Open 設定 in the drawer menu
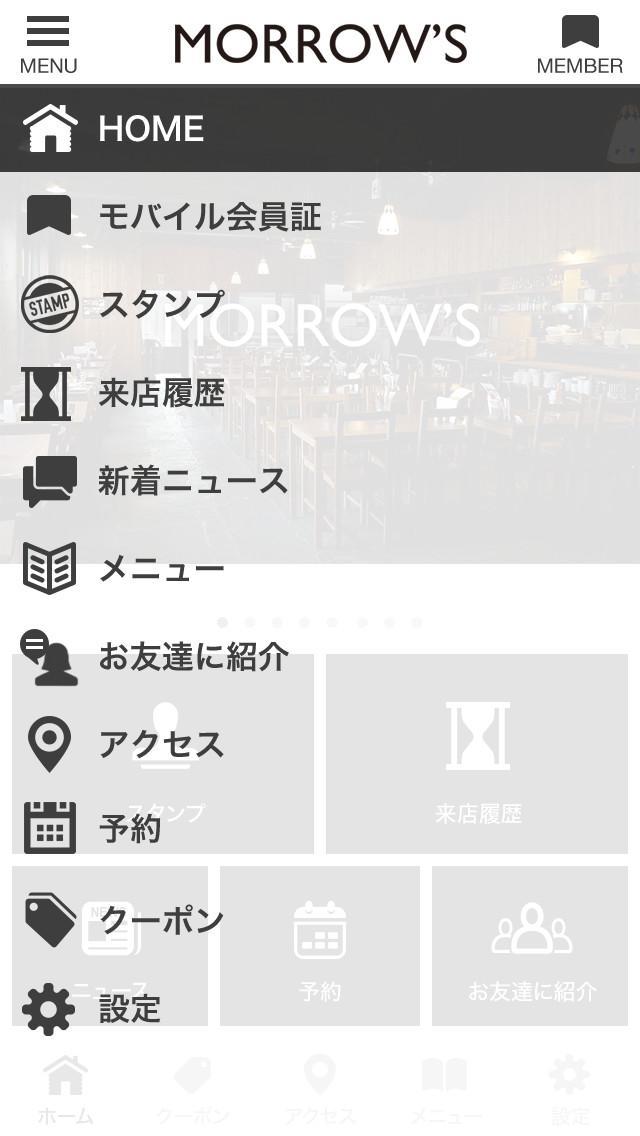The width and height of the screenshot is (640, 1136). 130,1008
